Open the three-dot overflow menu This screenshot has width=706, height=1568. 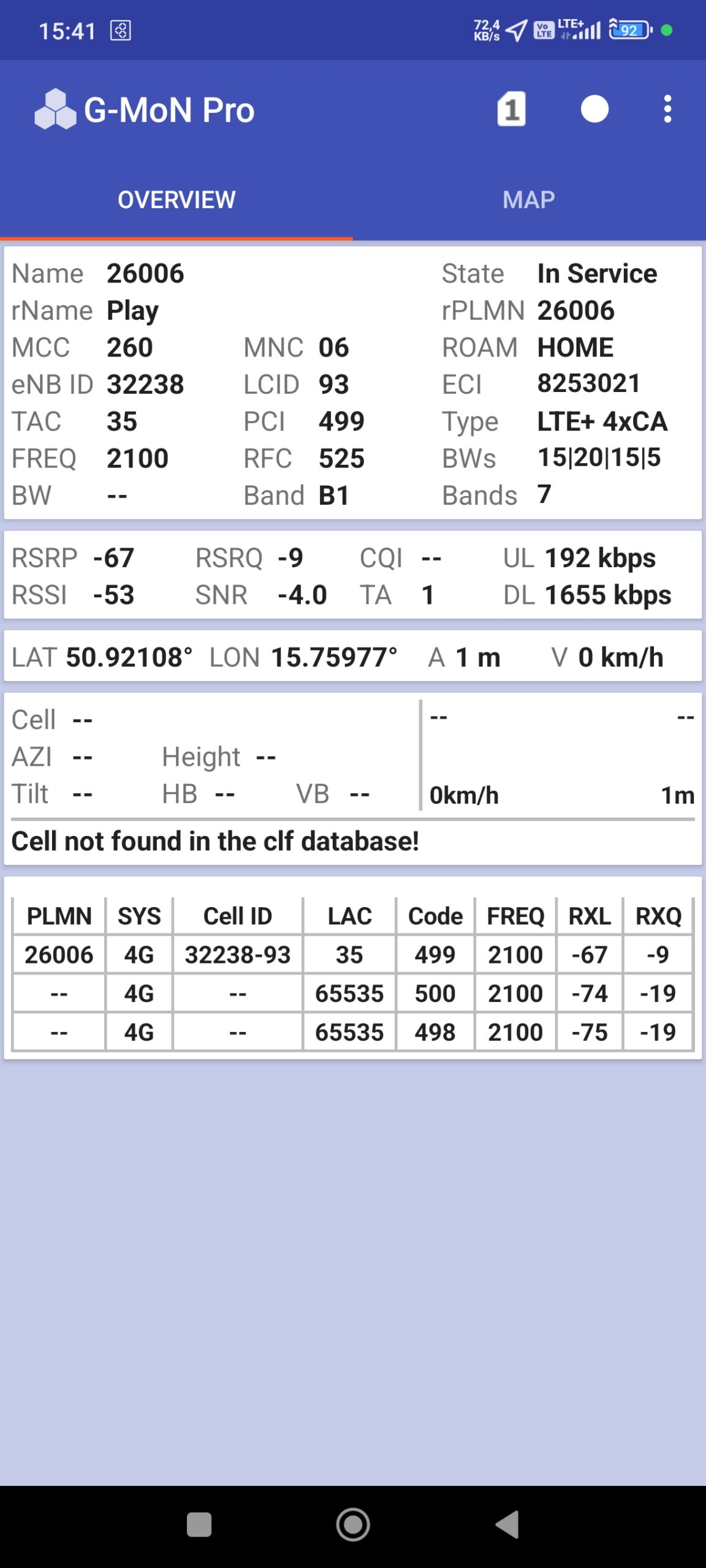click(x=667, y=110)
